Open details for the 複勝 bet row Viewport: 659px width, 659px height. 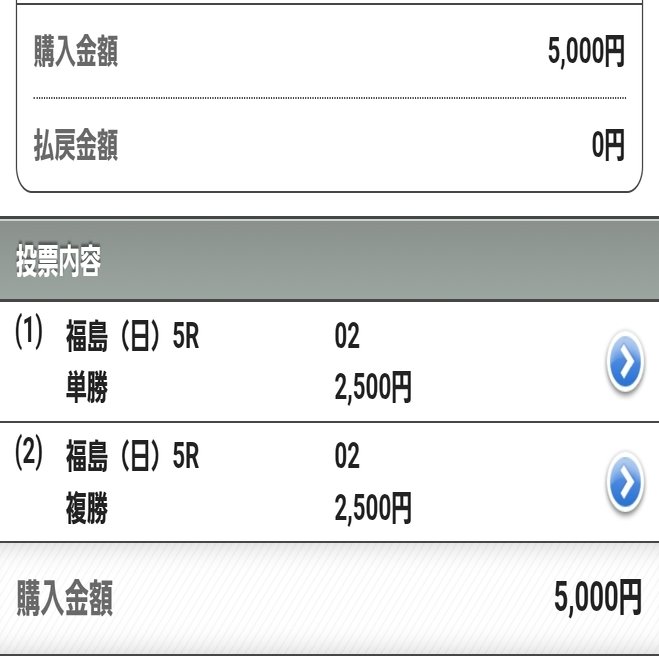tap(624, 485)
